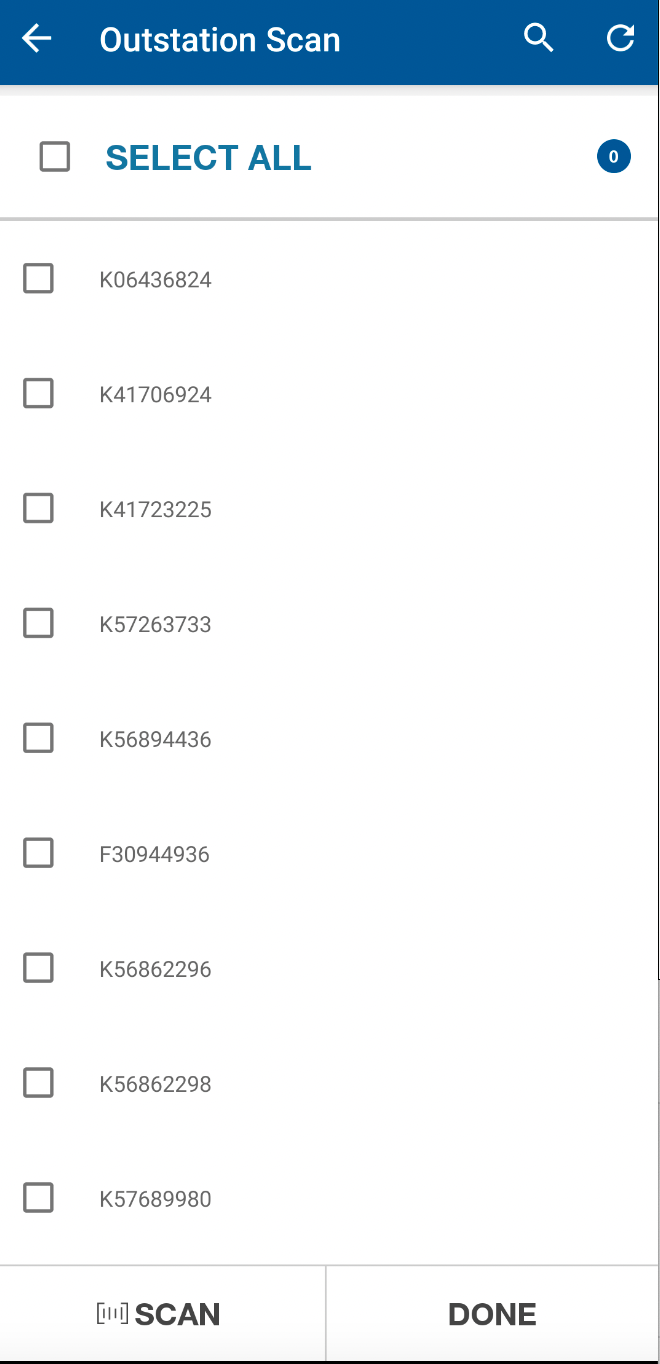
Task: Check the box for K56894436
Action: (x=38, y=739)
